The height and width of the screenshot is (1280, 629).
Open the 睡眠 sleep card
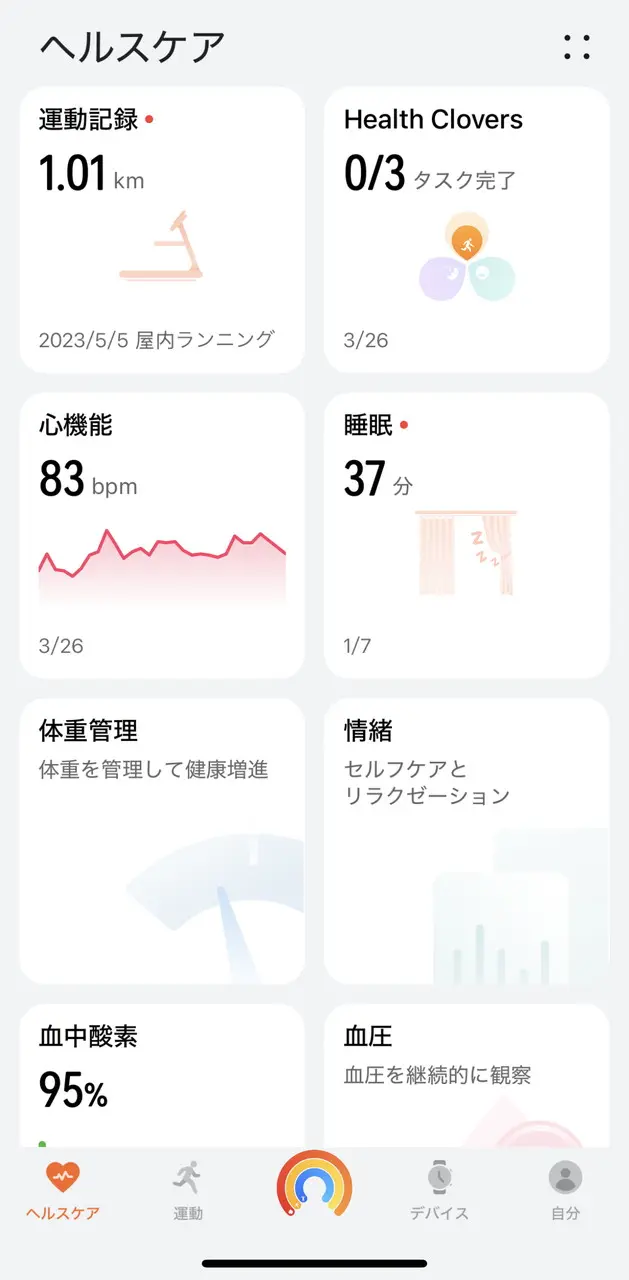466,535
